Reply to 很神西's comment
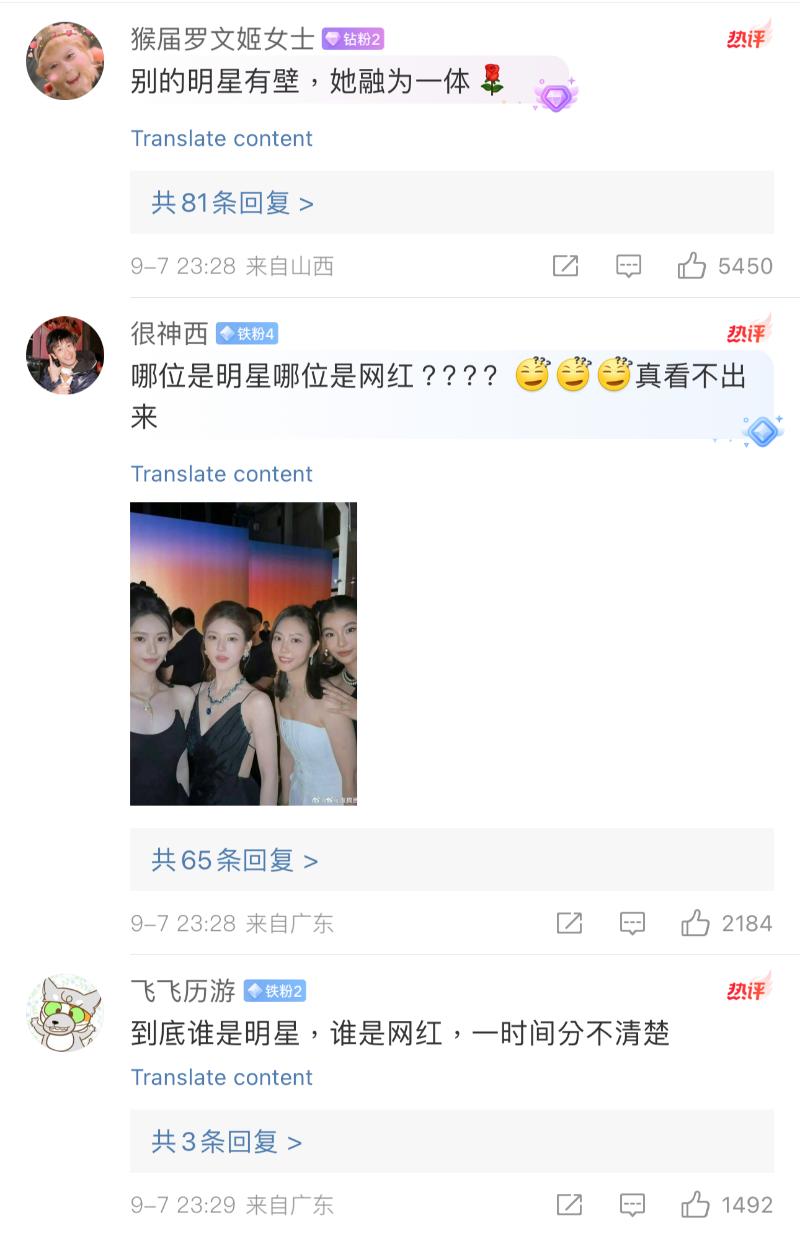 (632, 923)
